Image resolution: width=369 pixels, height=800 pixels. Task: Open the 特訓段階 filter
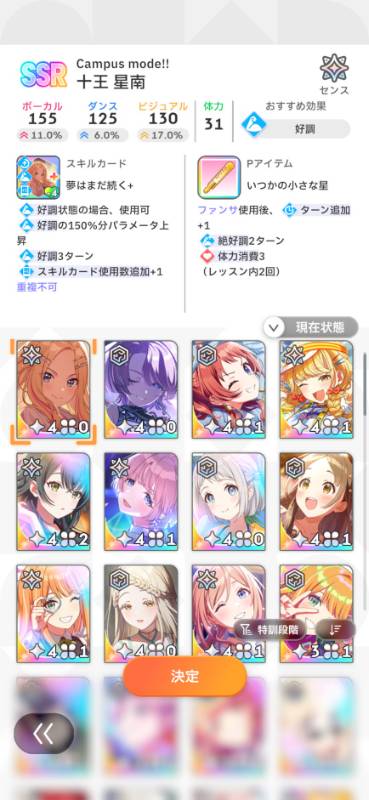pyautogui.click(x=272, y=630)
